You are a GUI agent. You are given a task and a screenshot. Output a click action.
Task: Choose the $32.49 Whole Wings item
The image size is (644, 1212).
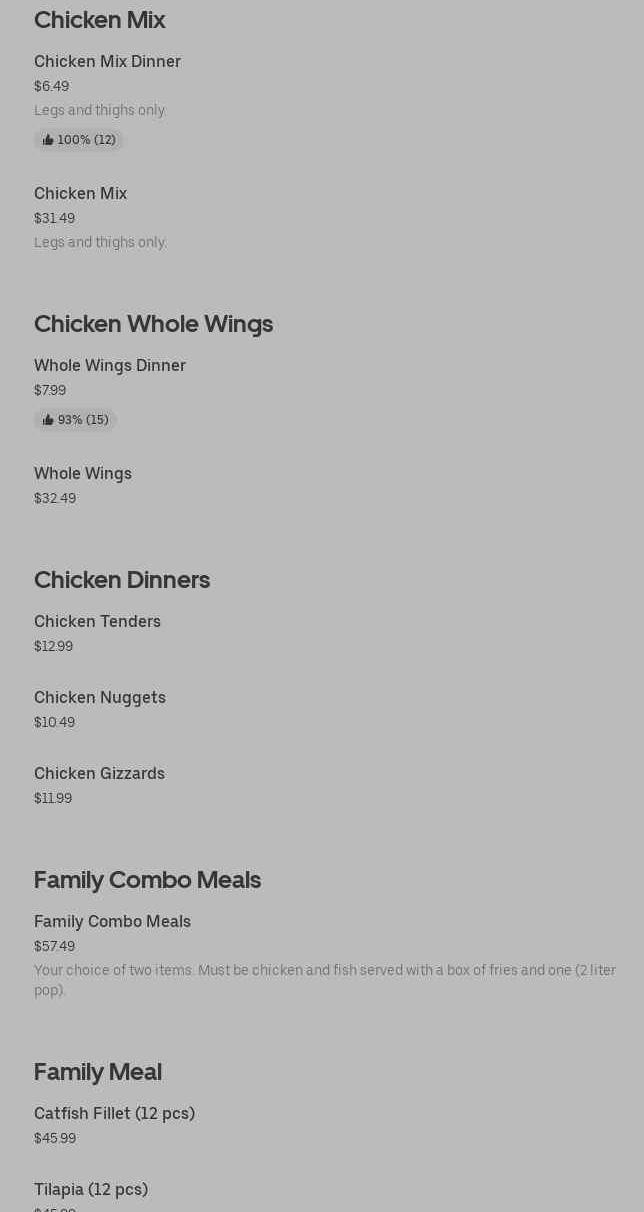tap(83, 474)
